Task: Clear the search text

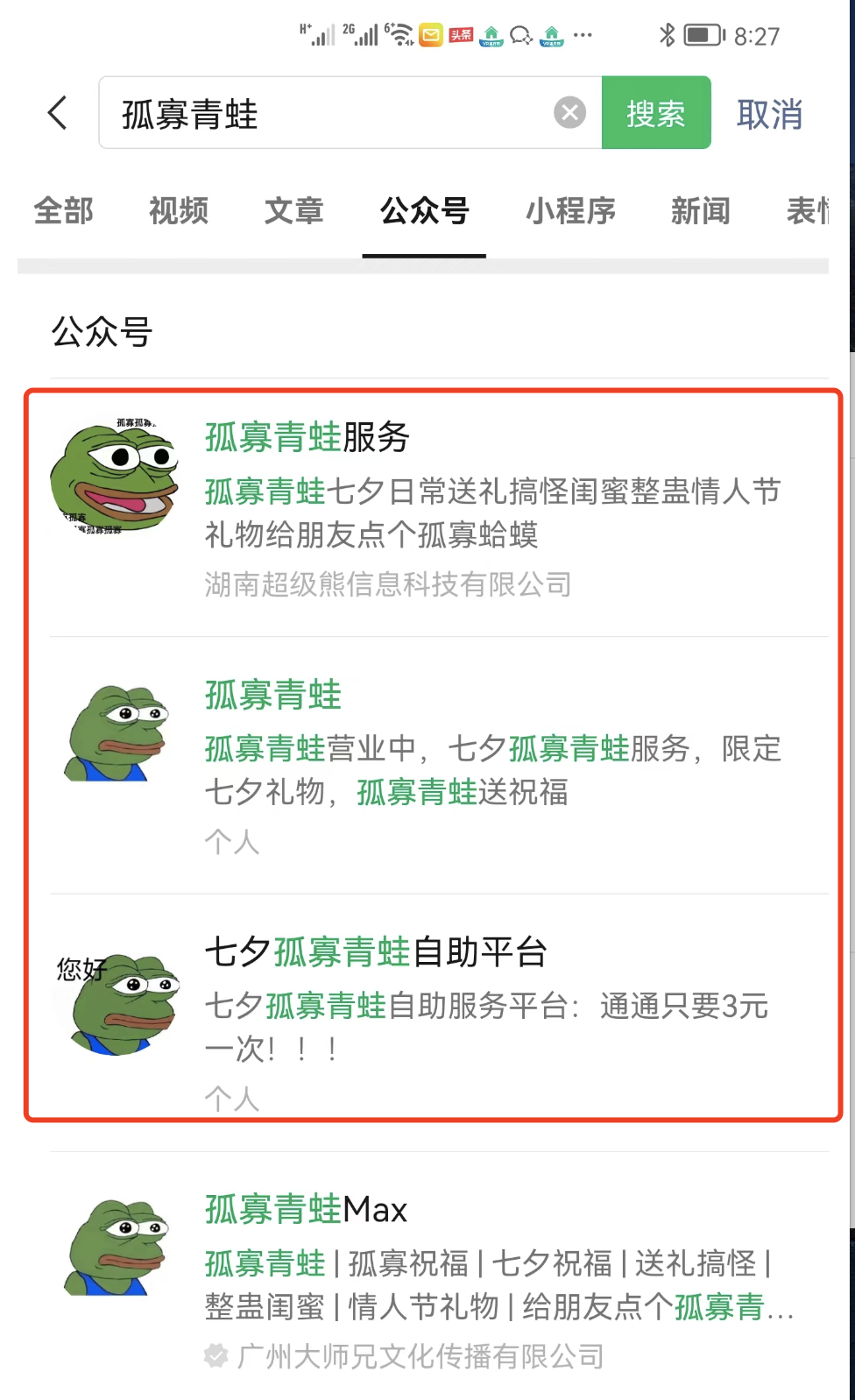Action: (569, 112)
